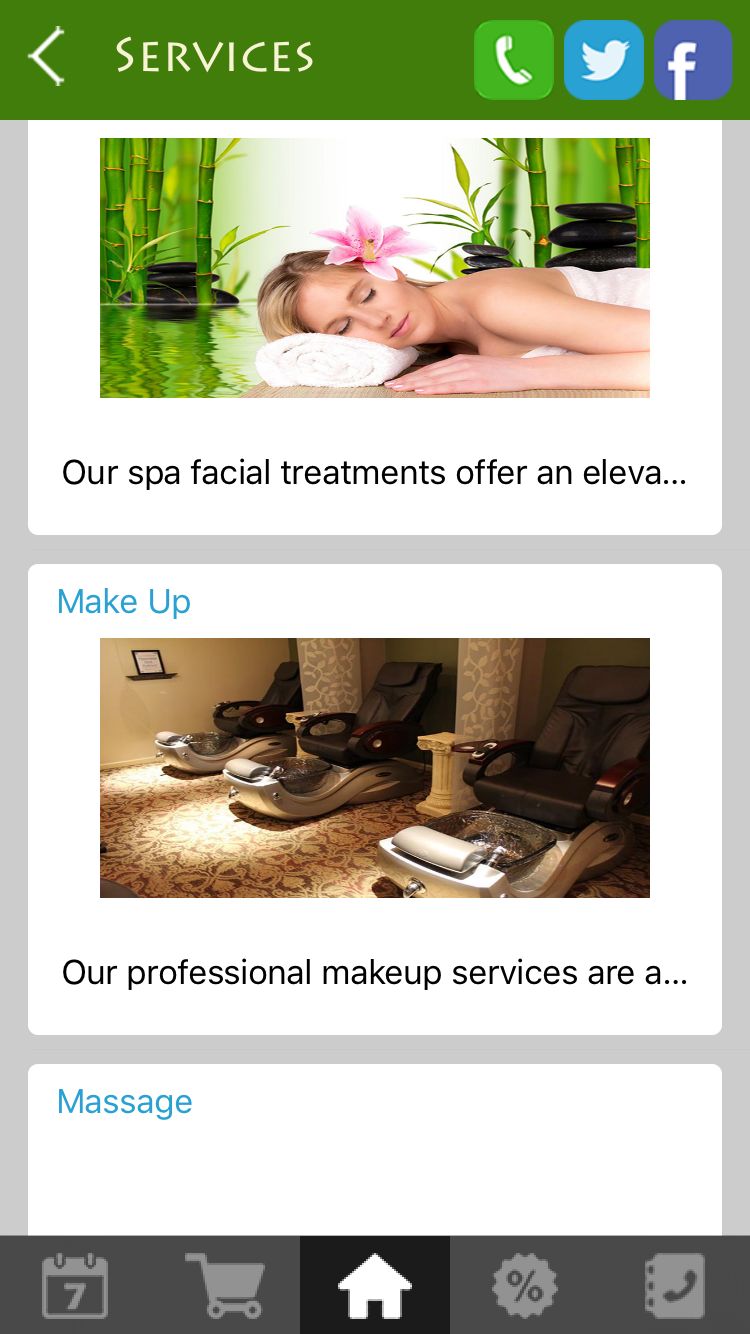
Task: View the discount offers tab
Action: 525,1285
